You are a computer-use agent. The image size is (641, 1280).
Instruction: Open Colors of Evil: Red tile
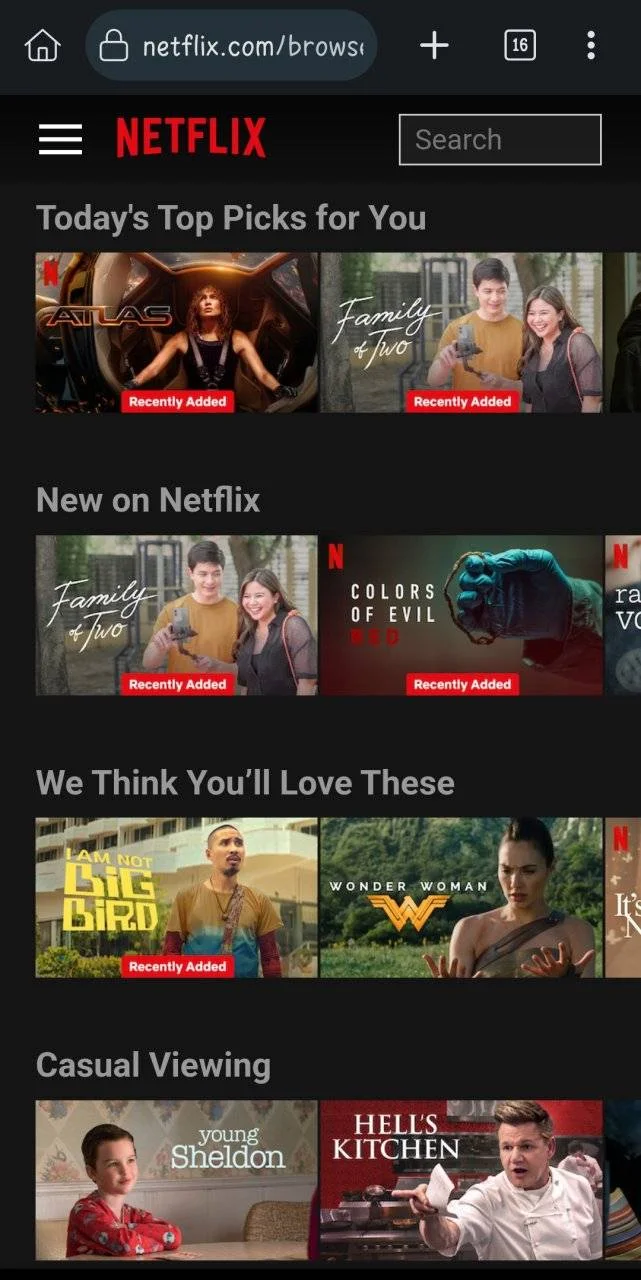click(461, 616)
